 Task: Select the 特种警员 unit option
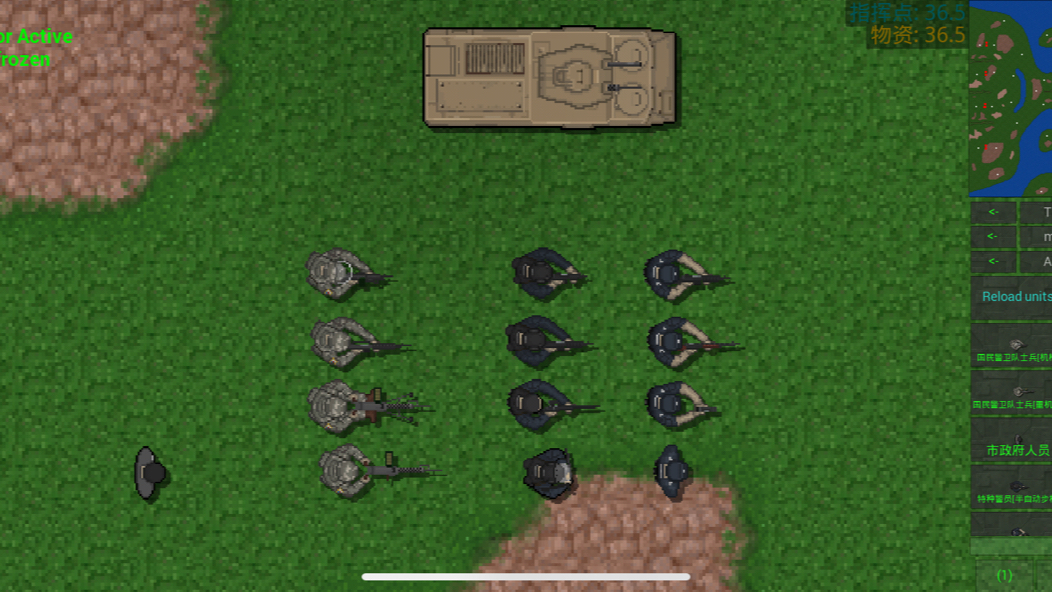pyautogui.click(x=1012, y=490)
